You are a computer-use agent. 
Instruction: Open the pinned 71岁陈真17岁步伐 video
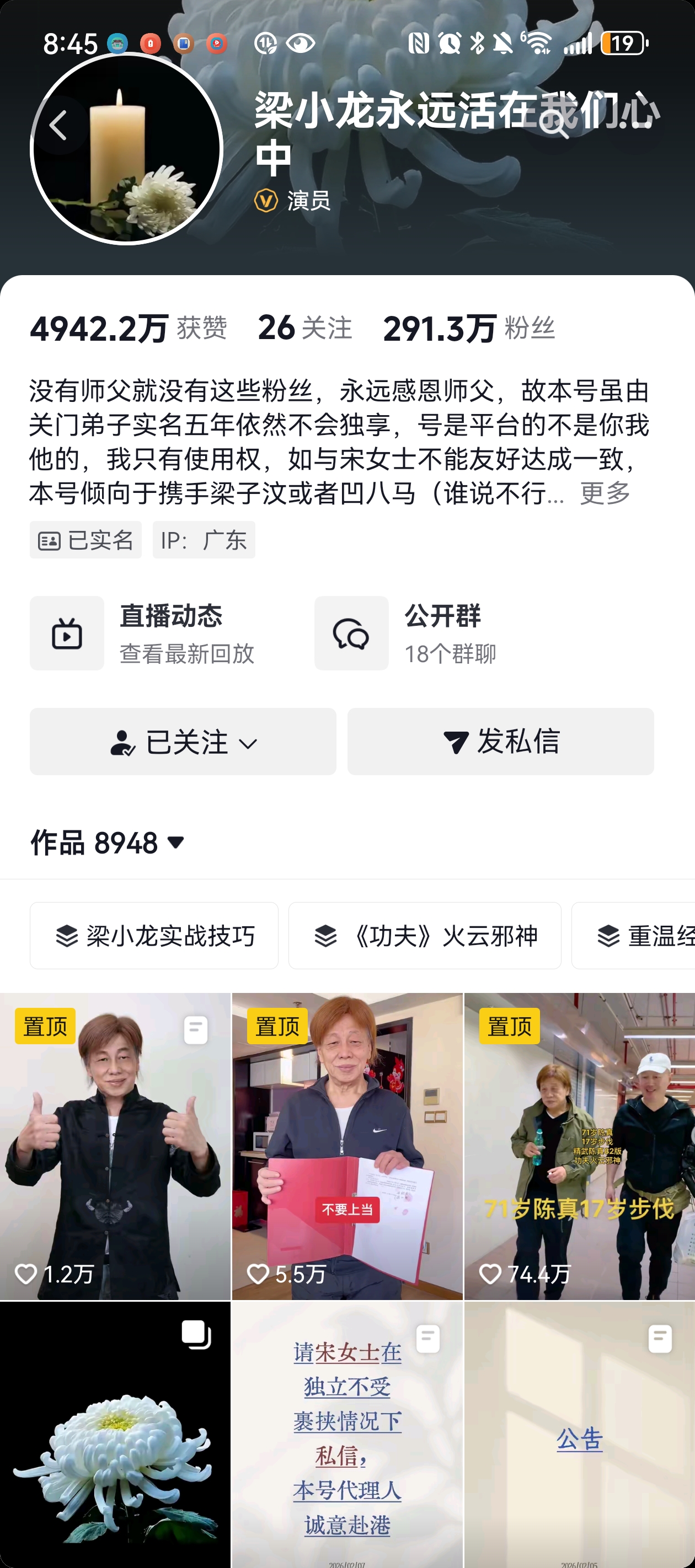click(x=579, y=1146)
